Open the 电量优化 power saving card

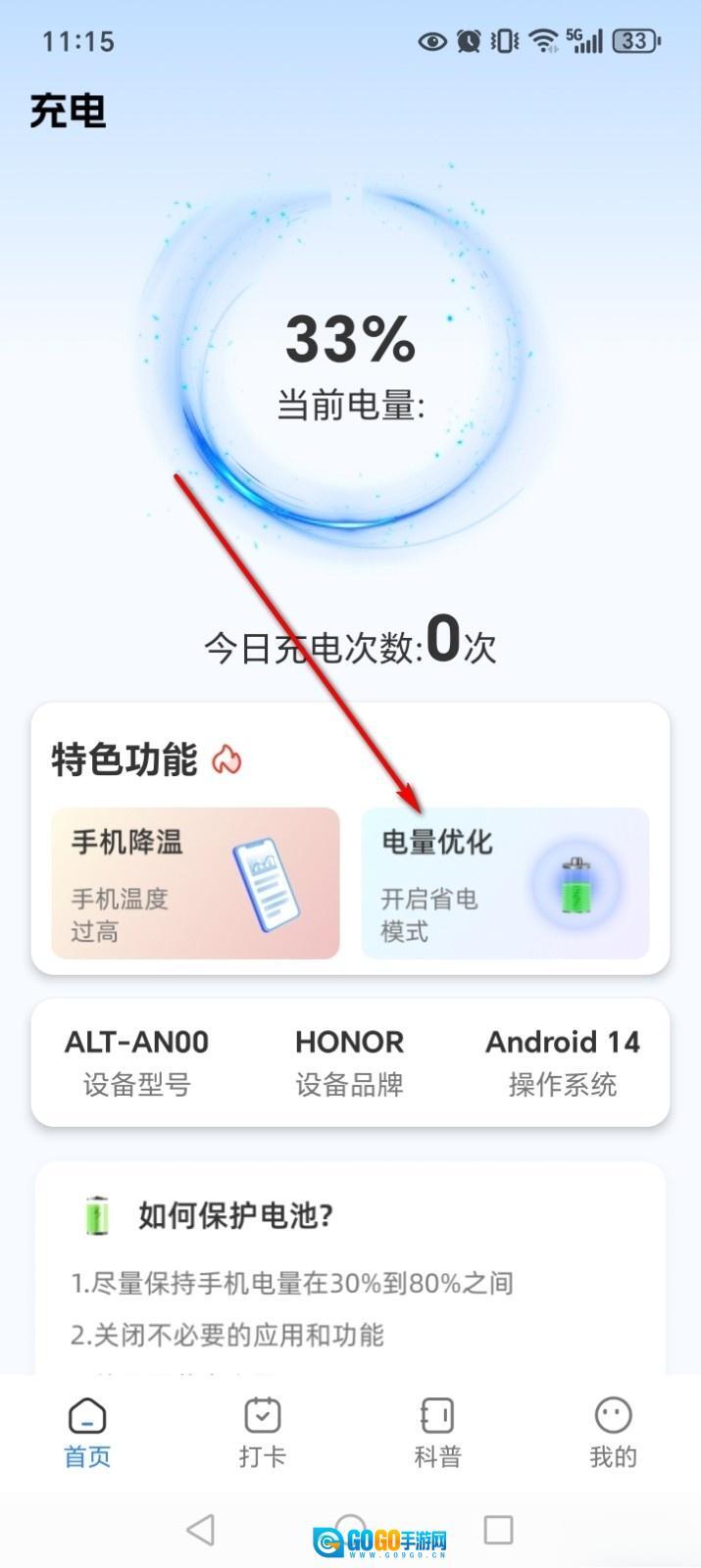[505, 883]
